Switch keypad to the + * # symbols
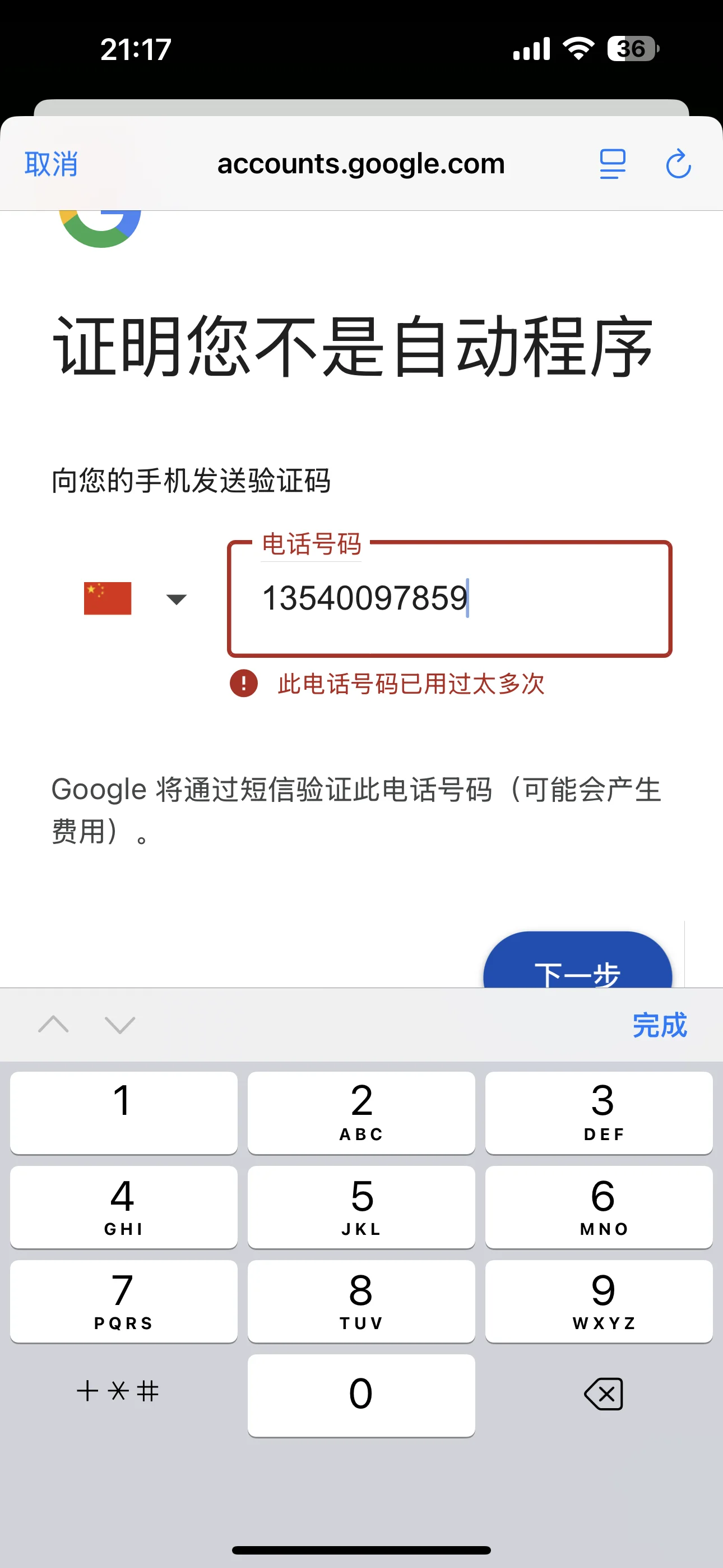Screen dimensions: 723x1568 (x=118, y=1391)
